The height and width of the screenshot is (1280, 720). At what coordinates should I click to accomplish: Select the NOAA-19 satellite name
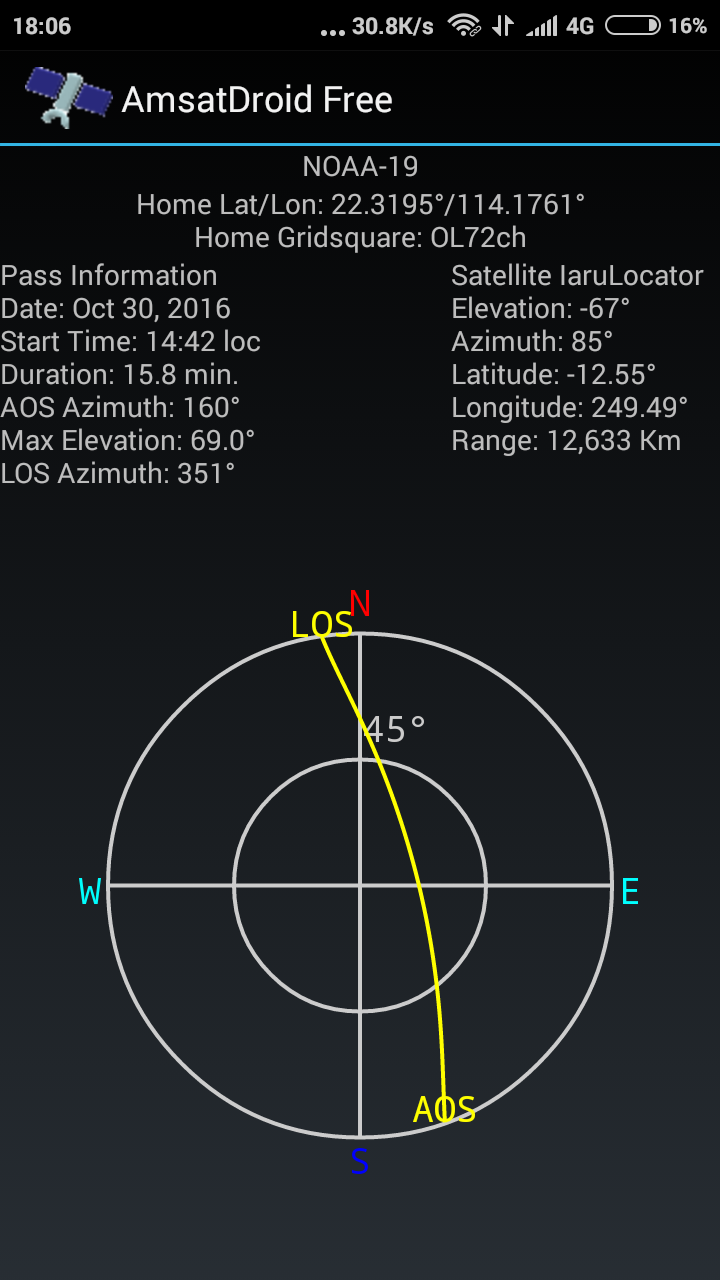pos(360,167)
